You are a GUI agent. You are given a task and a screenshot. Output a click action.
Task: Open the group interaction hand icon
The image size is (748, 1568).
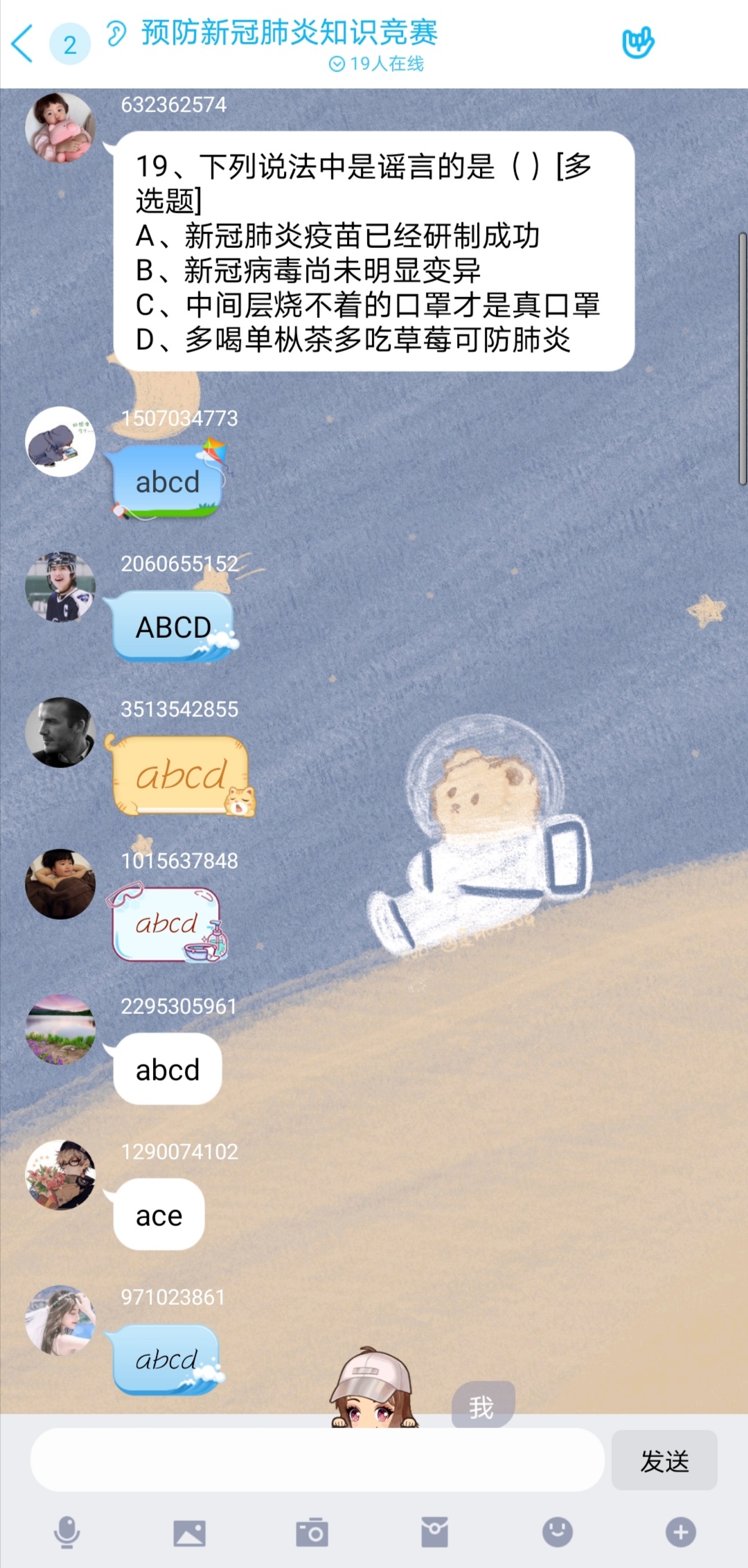(x=637, y=43)
